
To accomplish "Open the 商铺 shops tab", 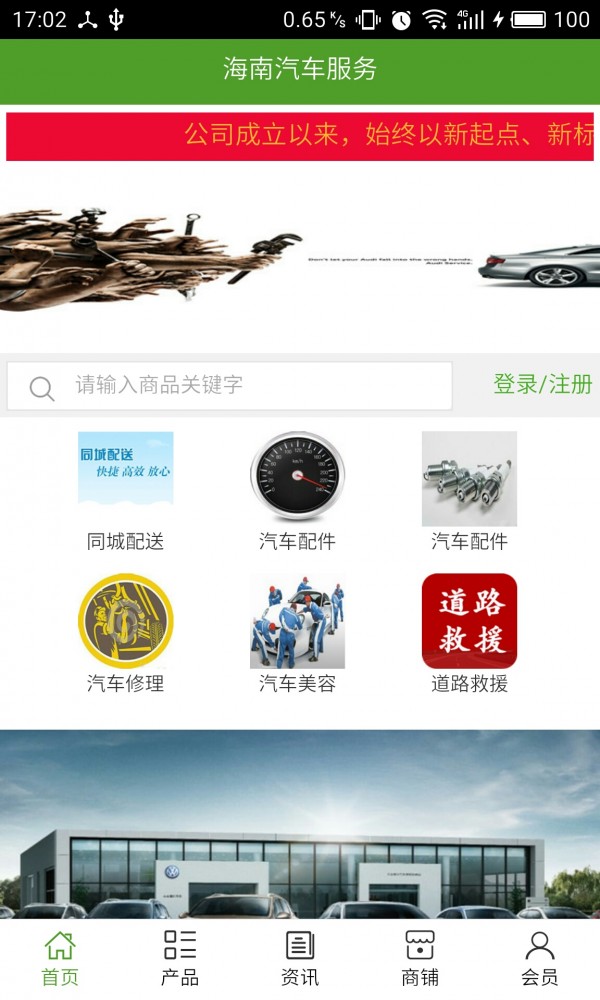I will (x=420, y=958).
